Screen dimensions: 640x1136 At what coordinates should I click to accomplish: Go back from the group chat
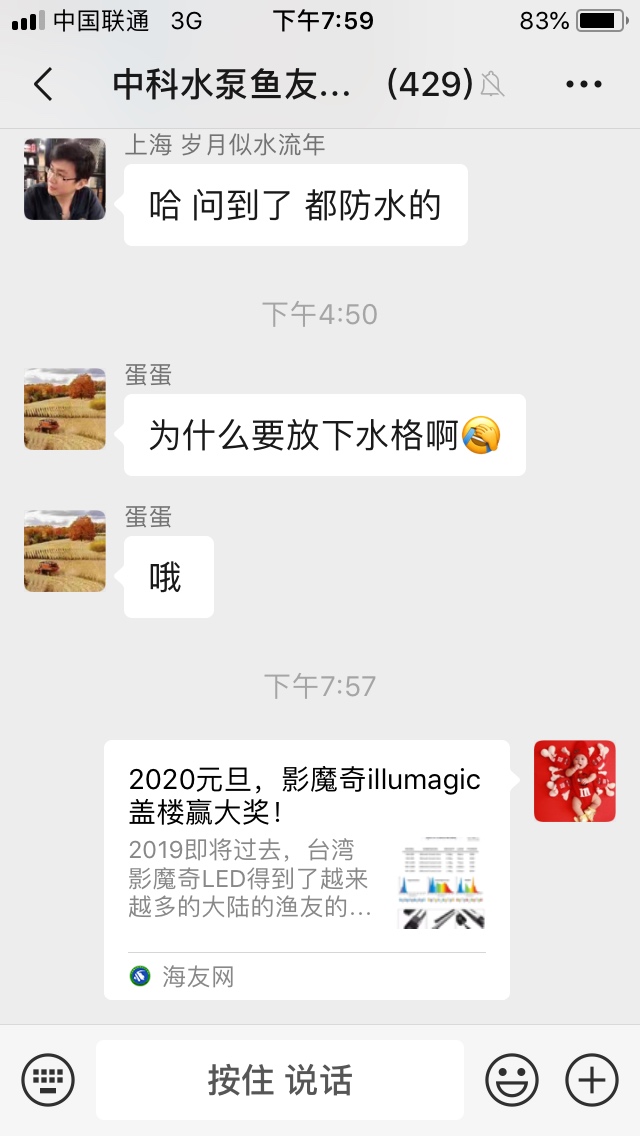tap(43, 85)
